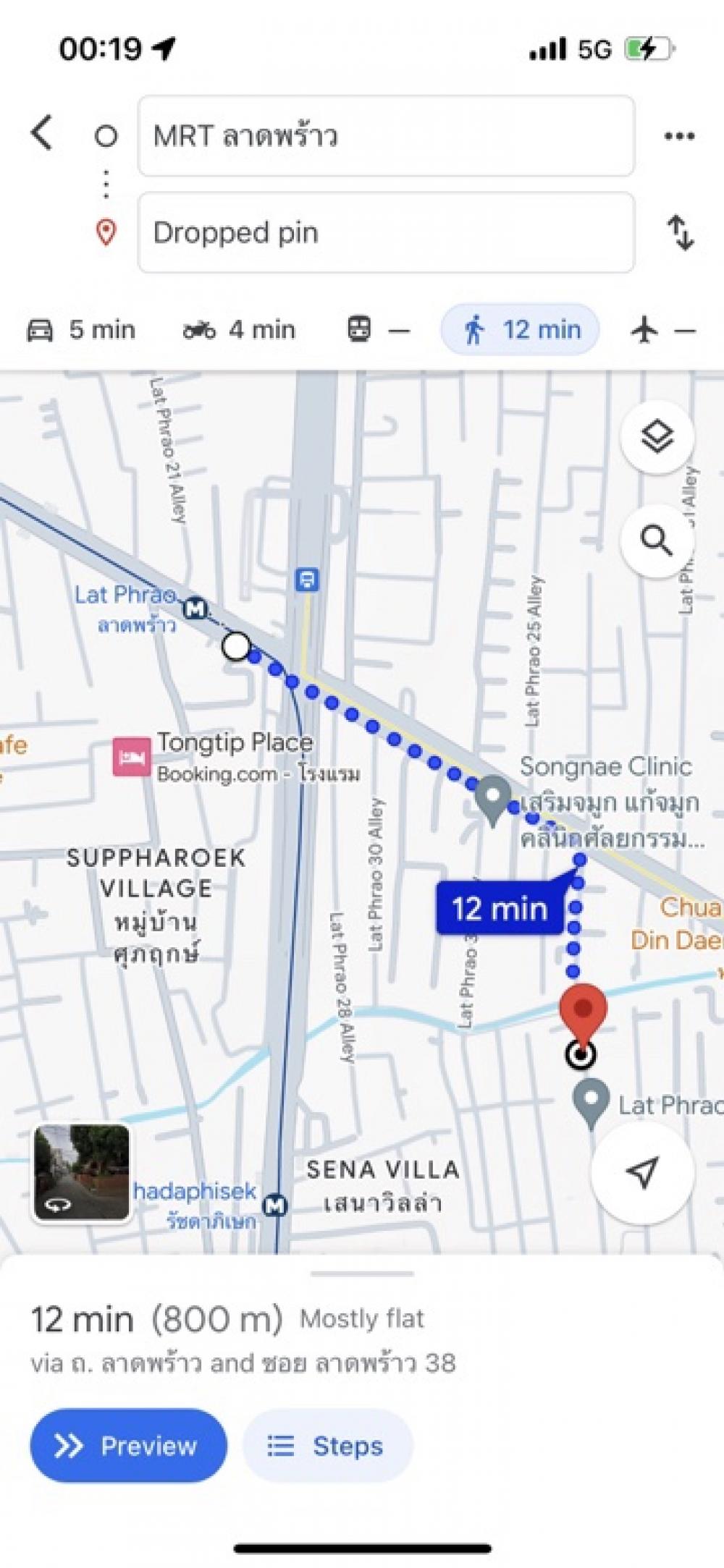Show the route Steps list
The image size is (724, 1568).
point(327,1446)
